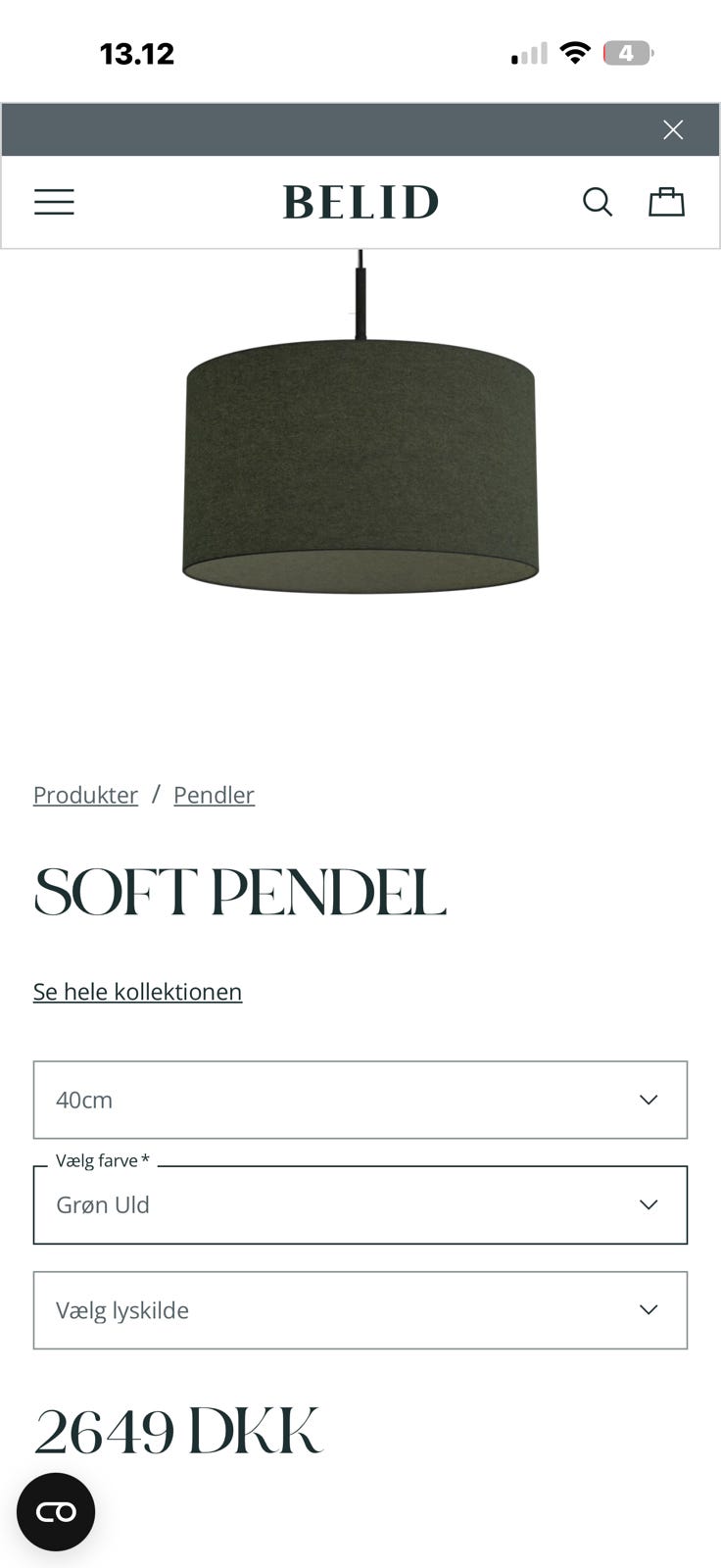Select the Grøn Uld color option
This screenshot has height=1568, width=721.
(x=103, y=1204)
